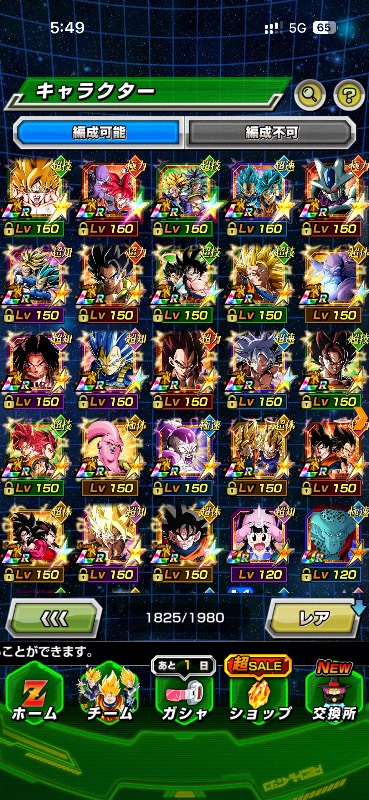Open the magnifier search icon
The image size is (369, 800).
pyautogui.click(x=310, y=94)
